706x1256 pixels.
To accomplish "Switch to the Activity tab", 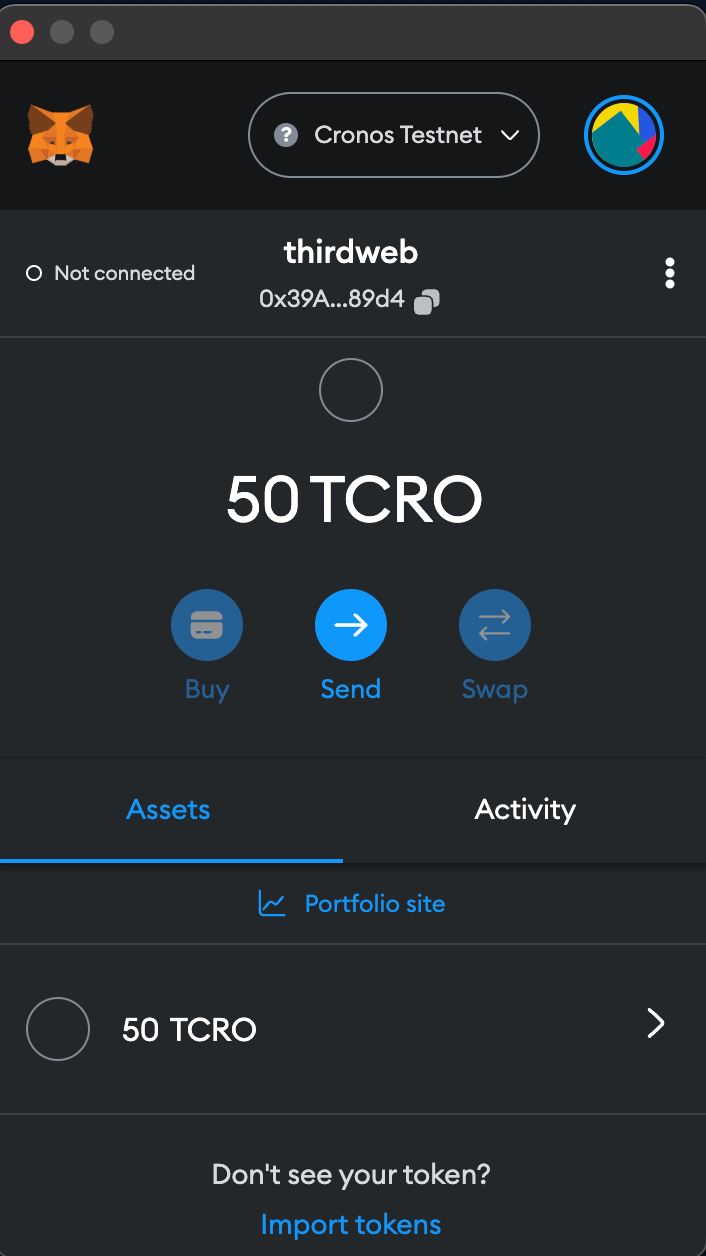I will [x=525, y=809].
